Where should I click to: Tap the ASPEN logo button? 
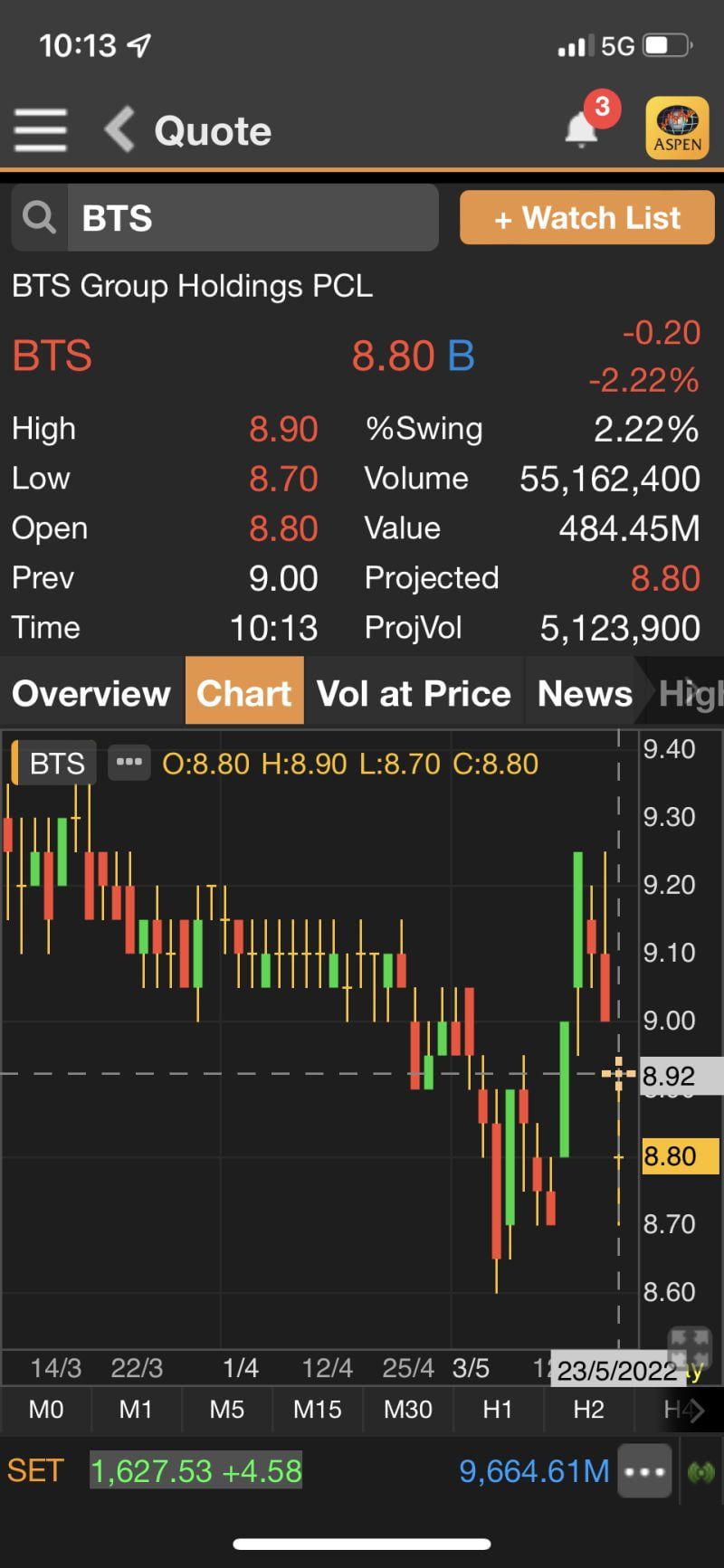tap(677, 128)
